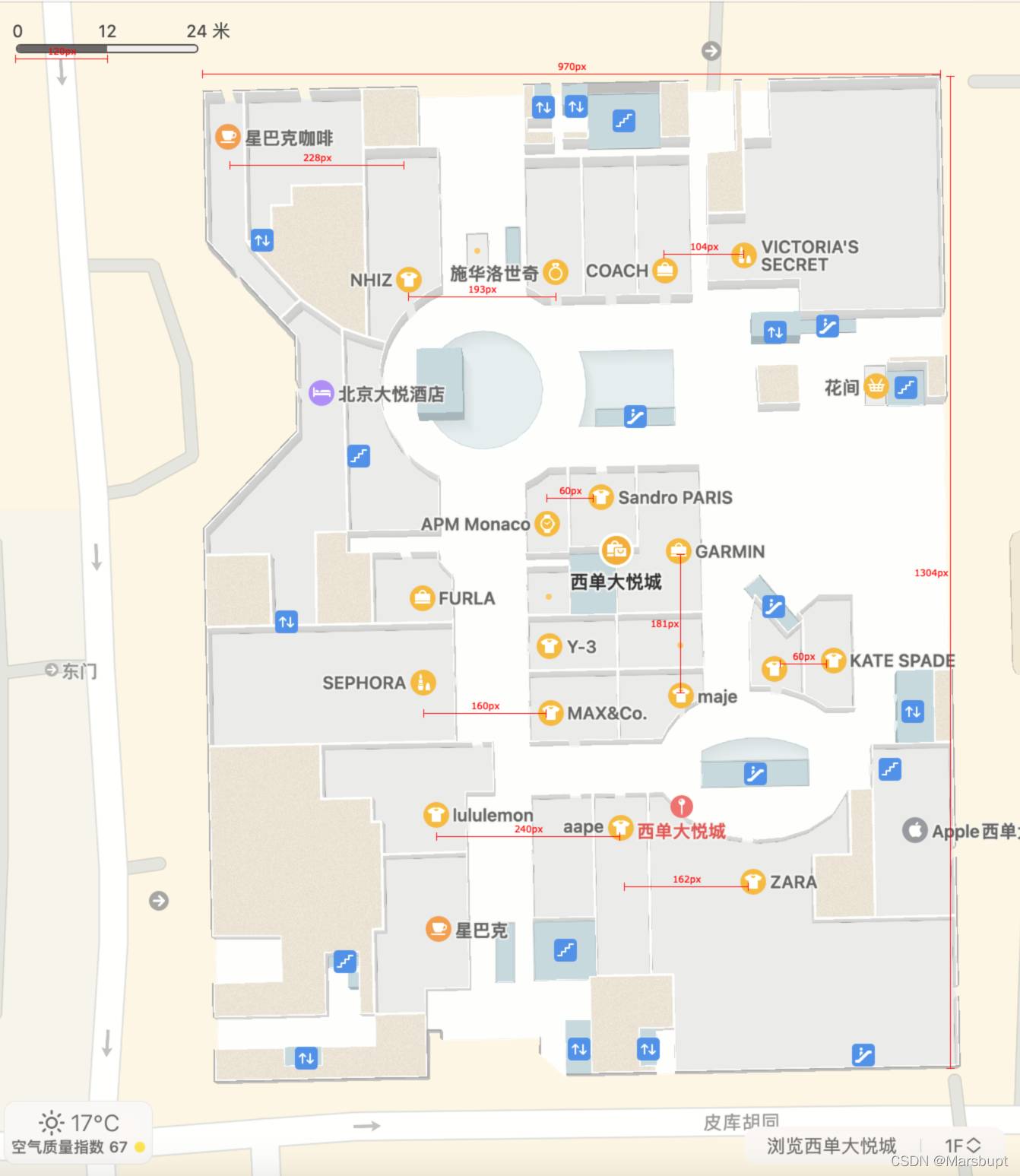The width and height of the screenshot is (1020, 1176).
Task: Open the APM Monaco marker
Action: [547, 523]
